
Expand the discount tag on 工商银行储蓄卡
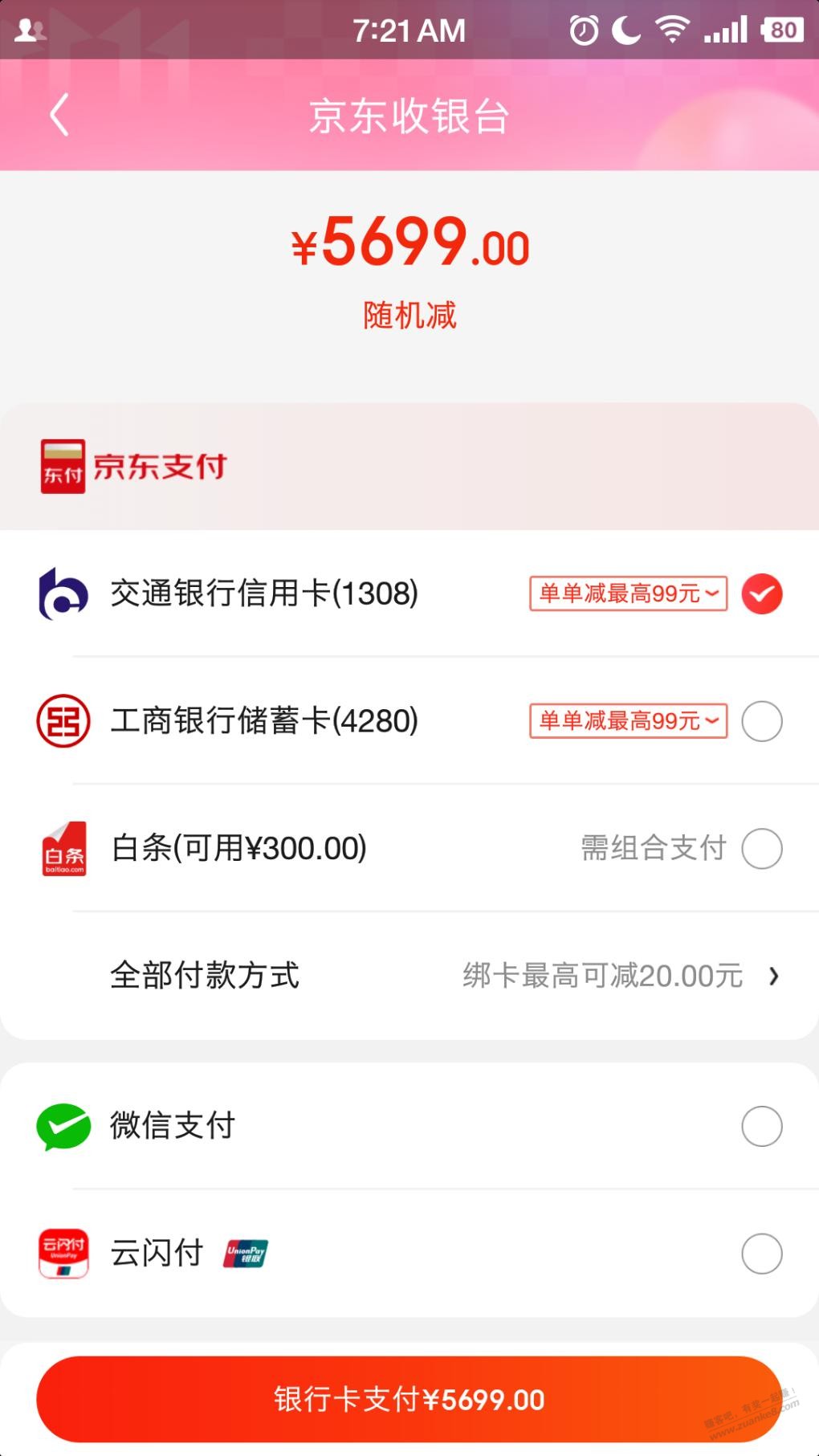[628, 721]
